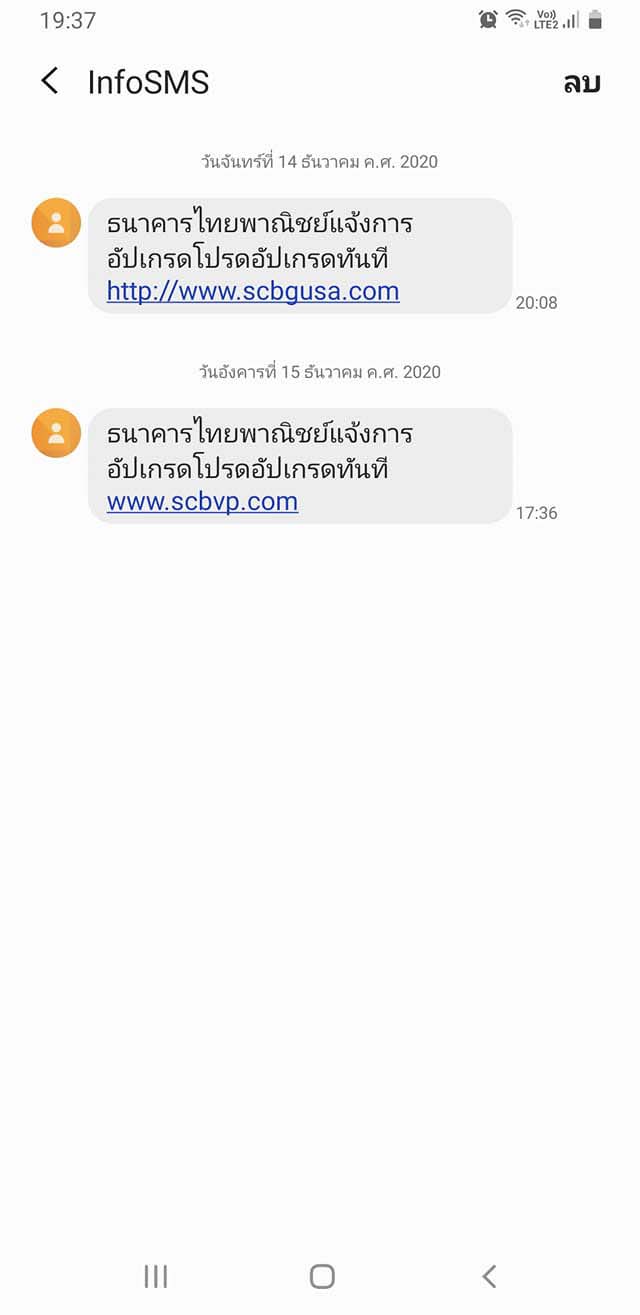Tap the avatar beside the 20:08 message

click(56, 222)
